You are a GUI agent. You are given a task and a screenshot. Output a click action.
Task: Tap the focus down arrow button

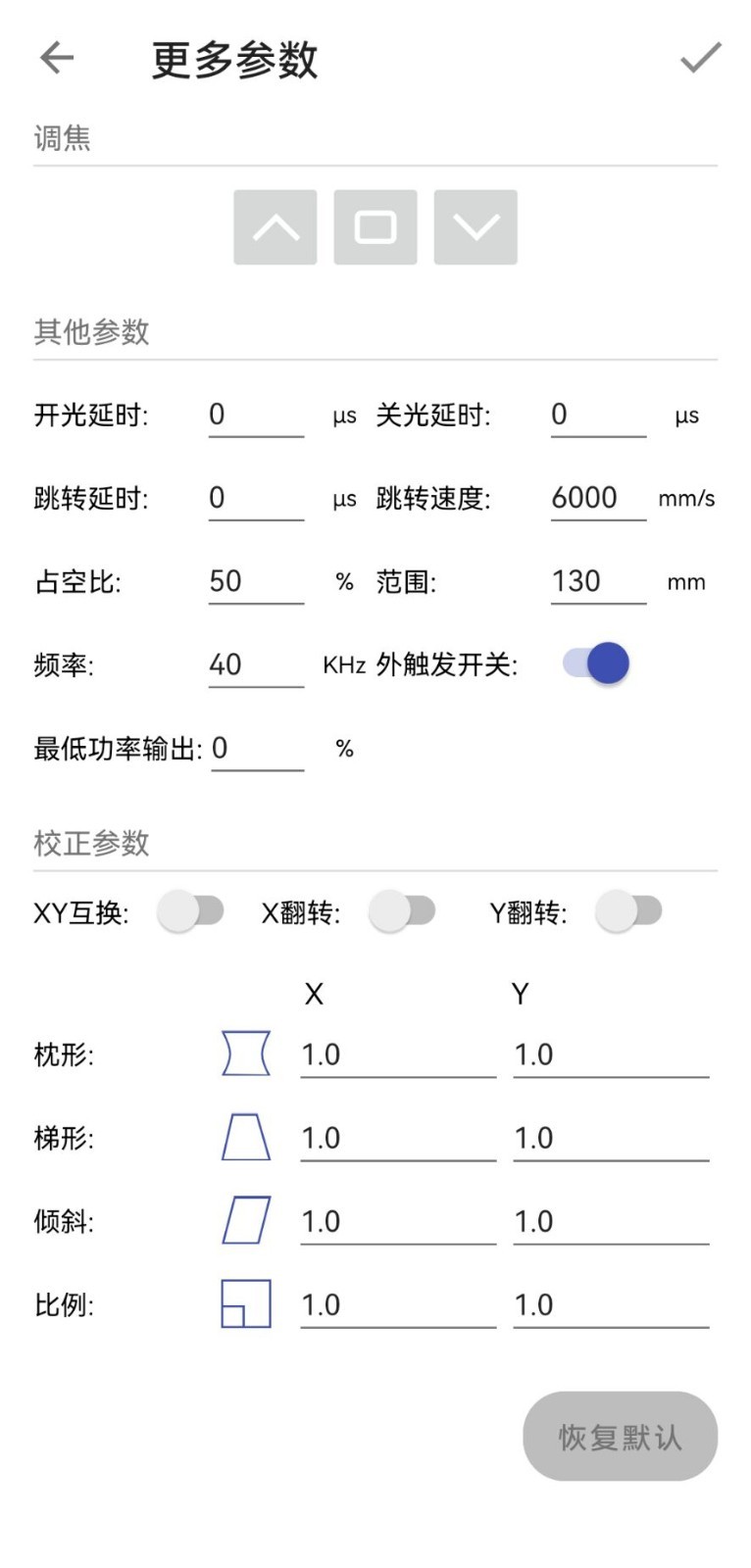pyautogui.click(x=476, y=227)
